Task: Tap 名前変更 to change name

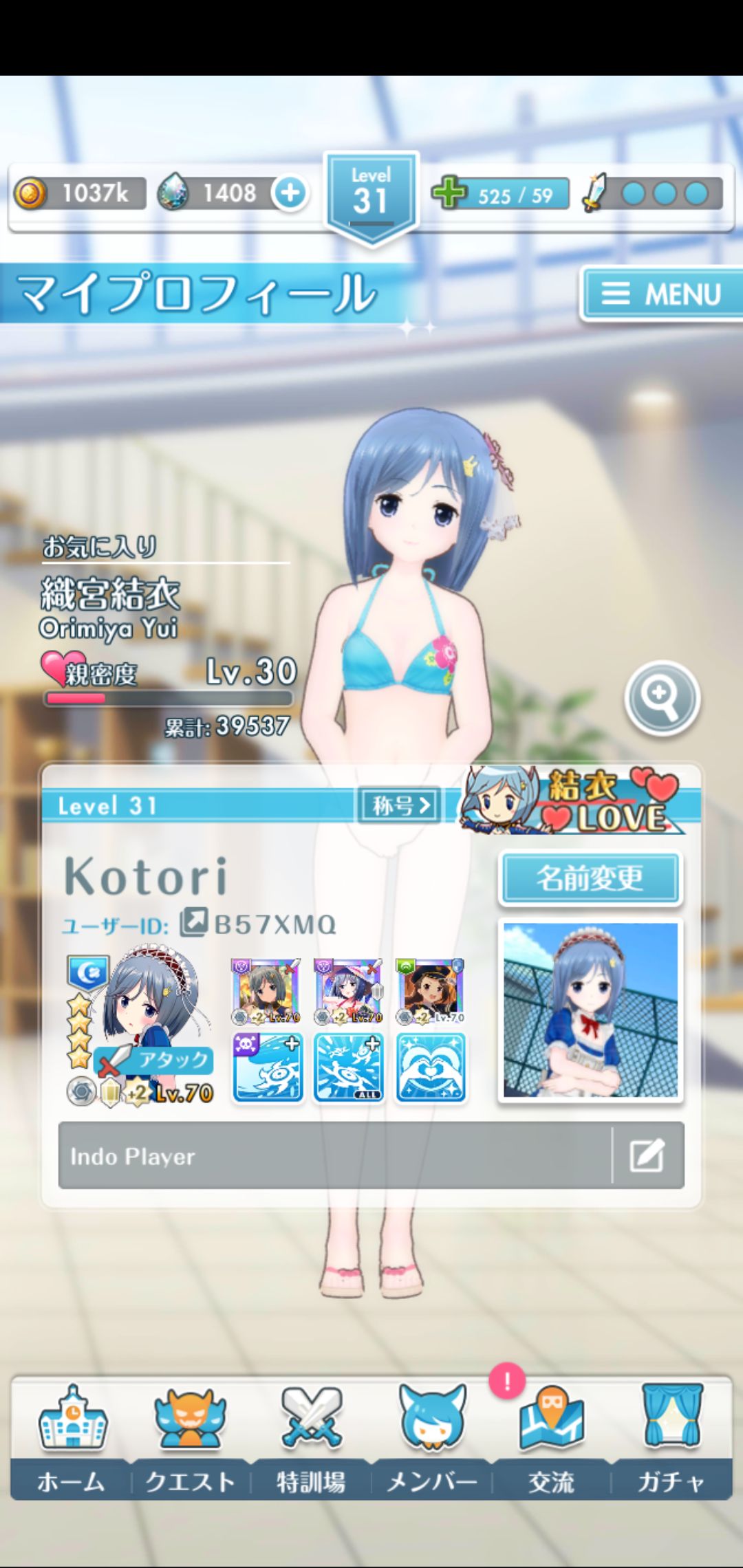Action: [590, 878]
